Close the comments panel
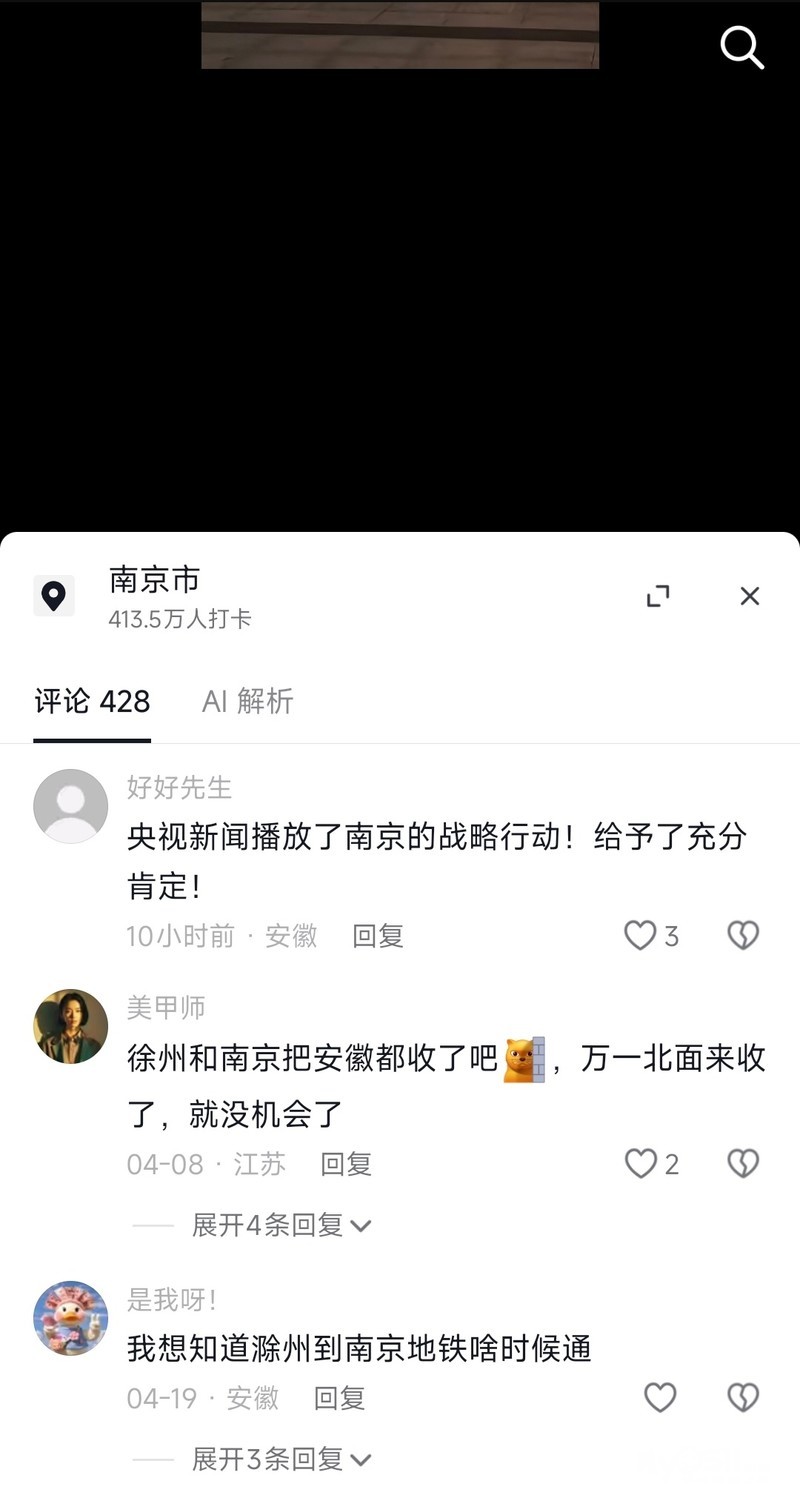800x1498 pixels. pyautogui.click(x=749, y=596)
